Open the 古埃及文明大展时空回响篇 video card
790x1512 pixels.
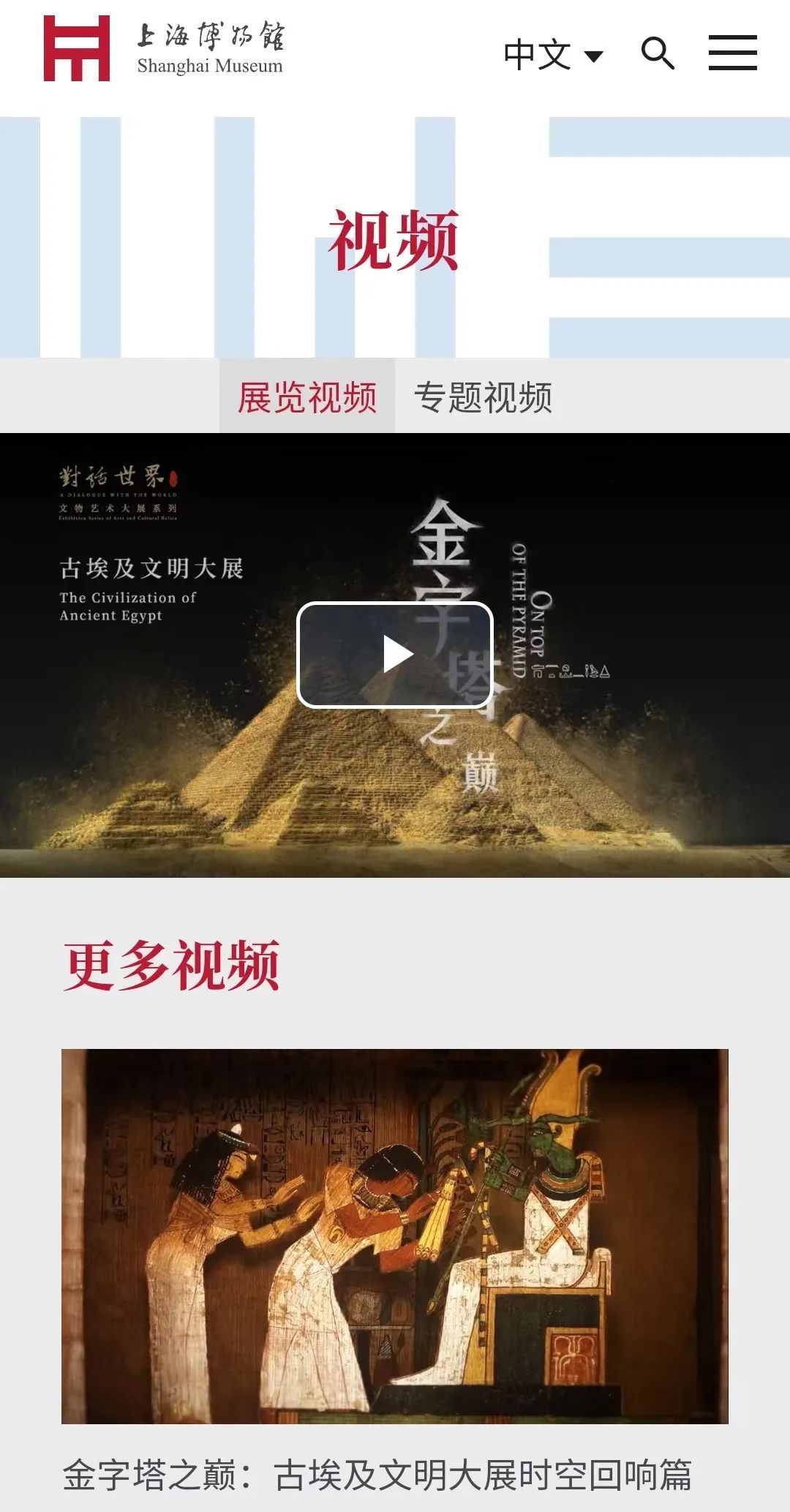click(x=395, y=1236)
